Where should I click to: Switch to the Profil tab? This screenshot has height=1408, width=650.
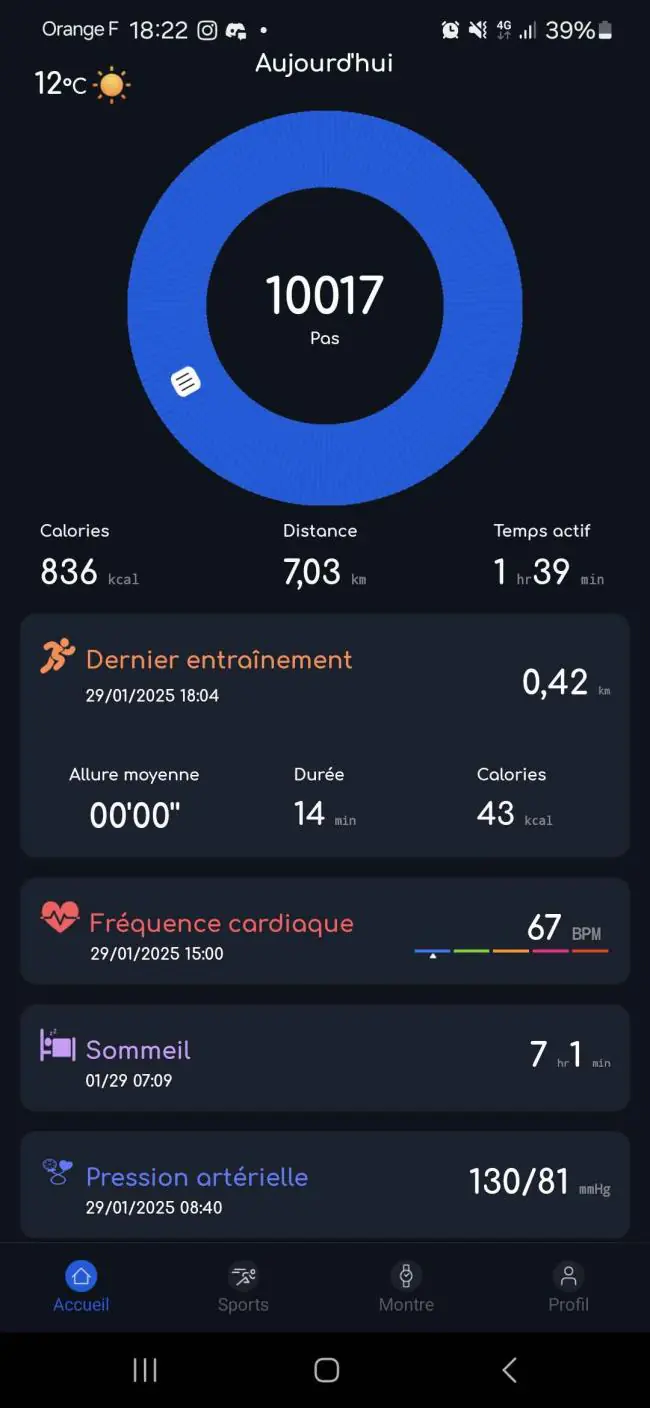click(x=568, y=1288)
